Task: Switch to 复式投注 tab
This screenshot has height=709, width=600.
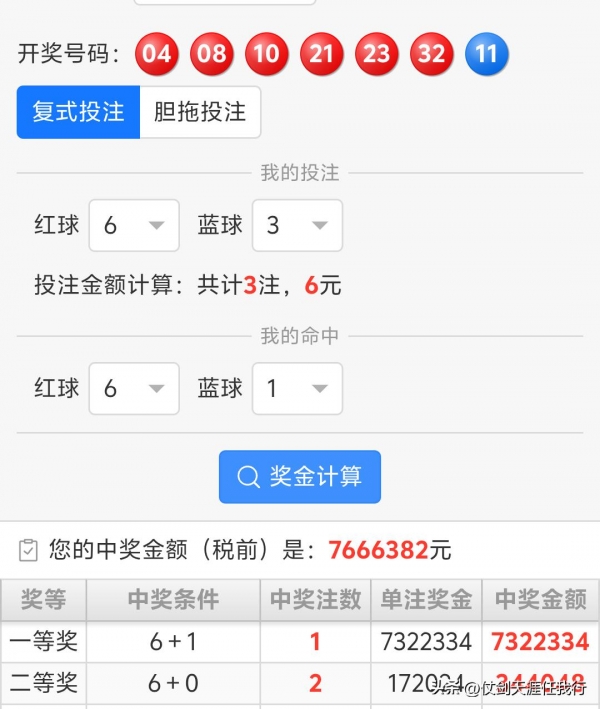Action: [x=78, y=111]
